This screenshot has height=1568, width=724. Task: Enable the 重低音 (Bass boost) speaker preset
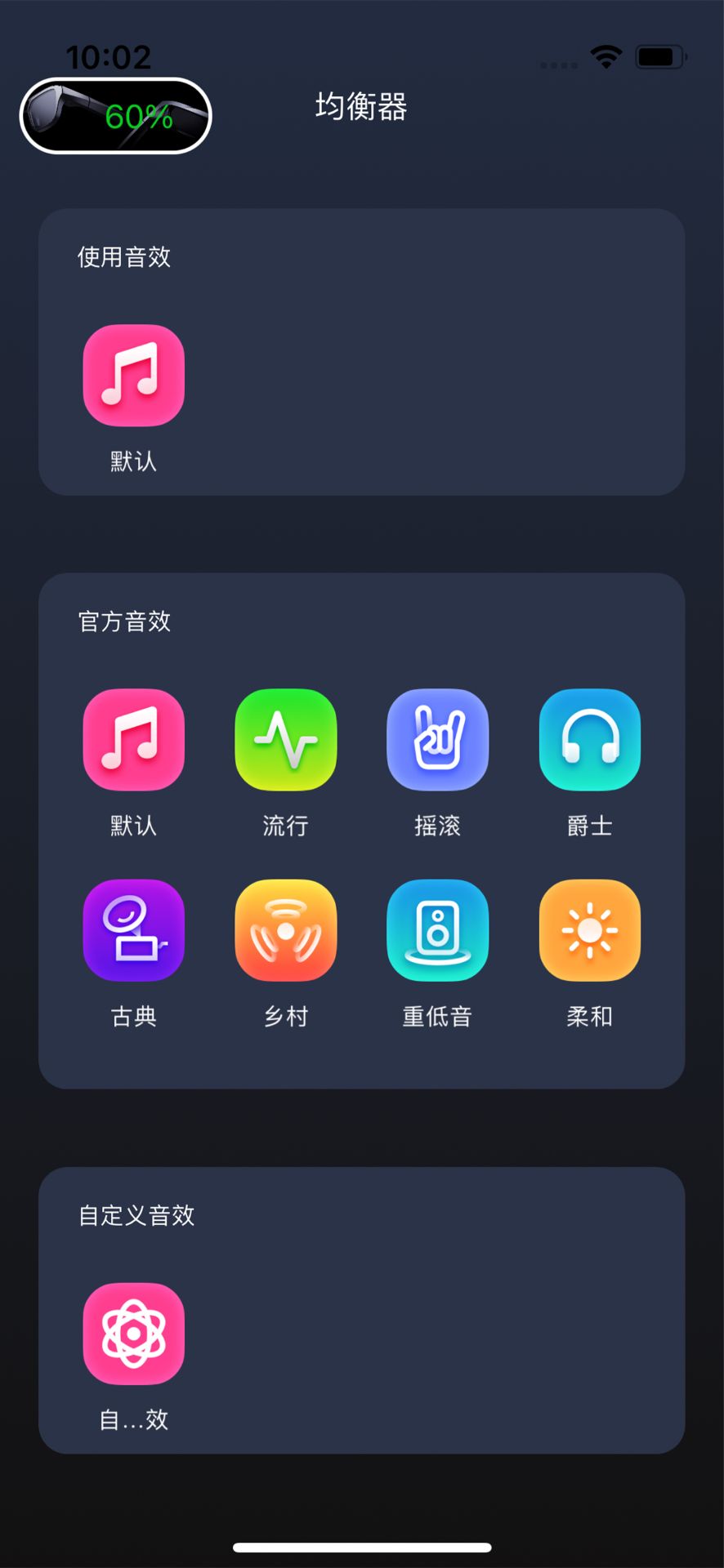[438, 930]
